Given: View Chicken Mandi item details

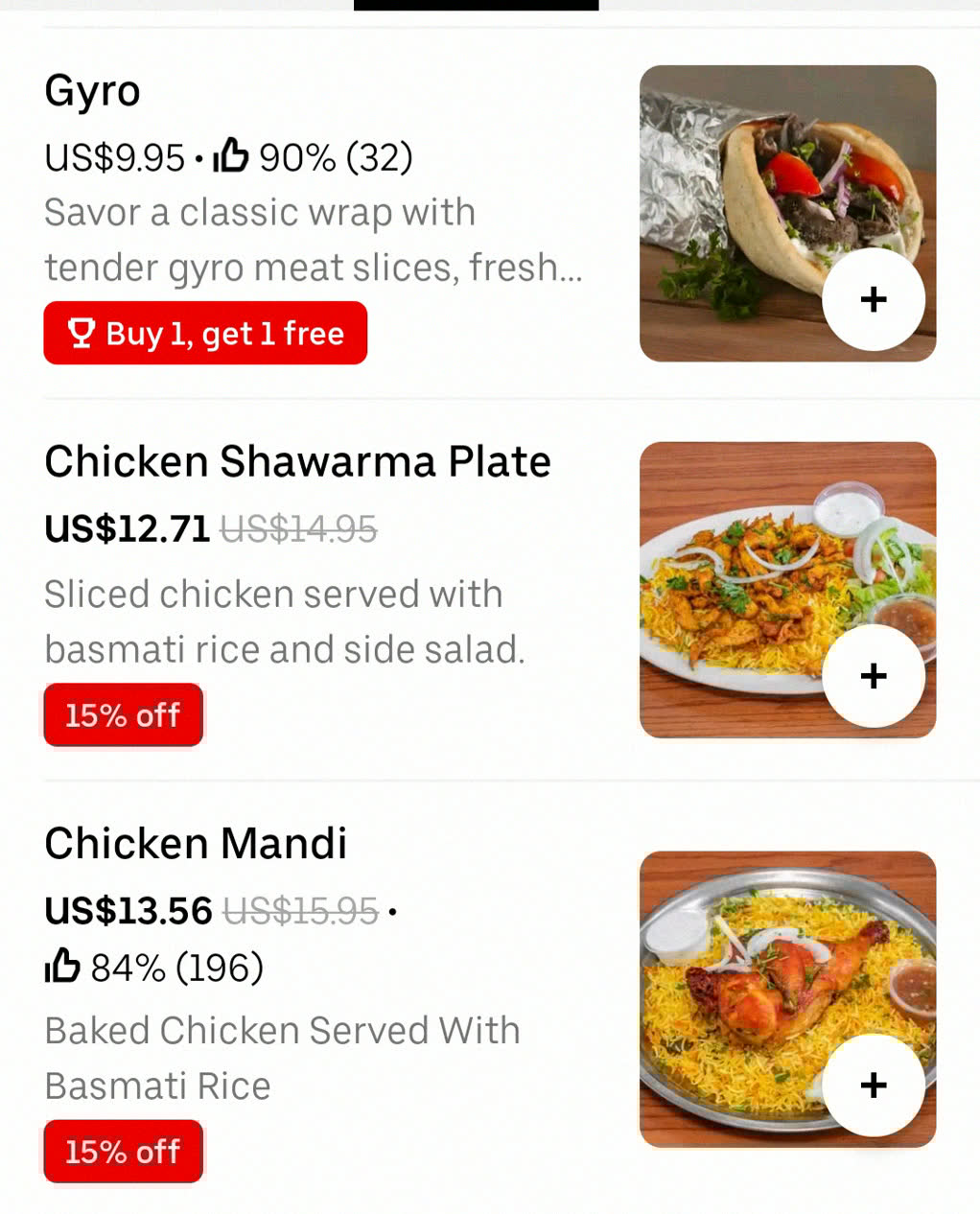Looking at the screenshot, I should point(196,844).
